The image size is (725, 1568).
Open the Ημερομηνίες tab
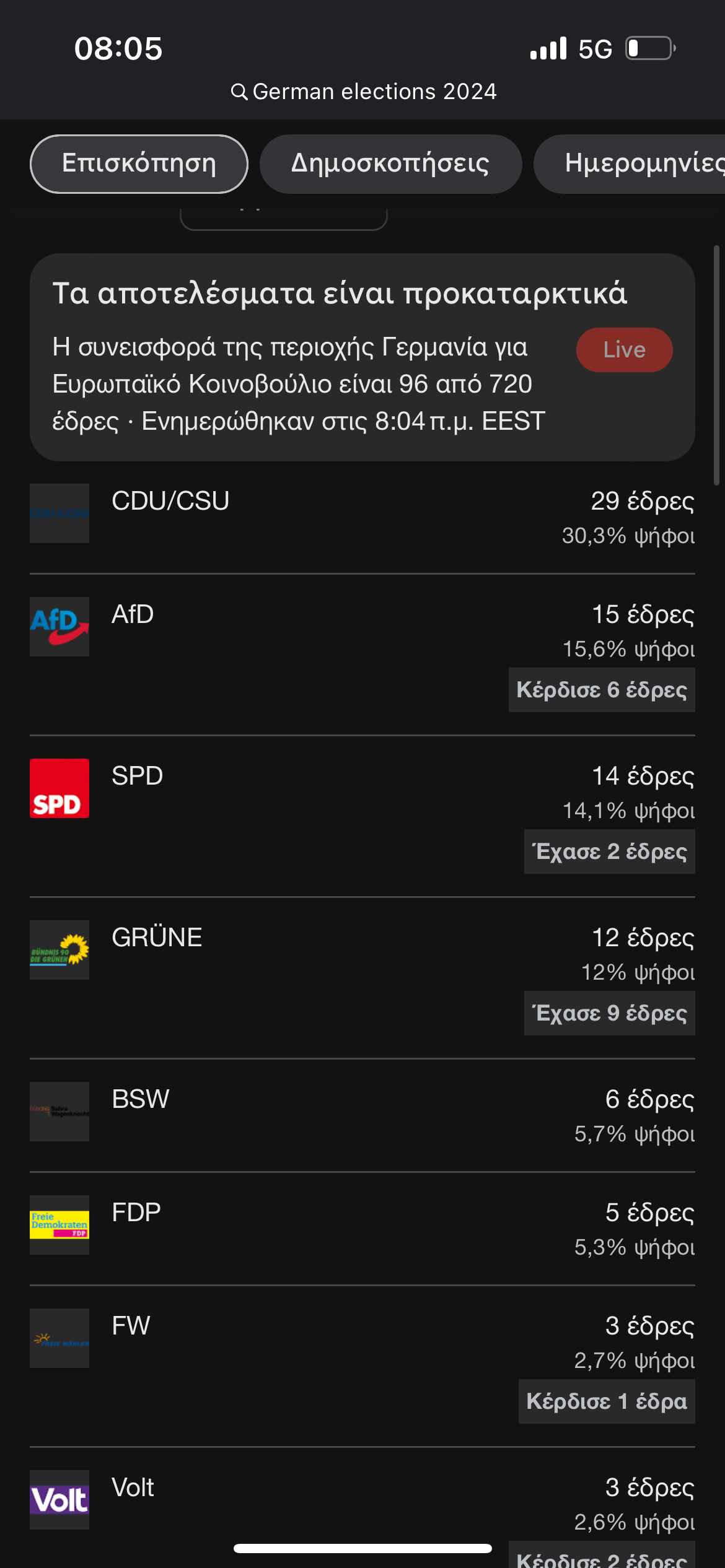point(638,164)
